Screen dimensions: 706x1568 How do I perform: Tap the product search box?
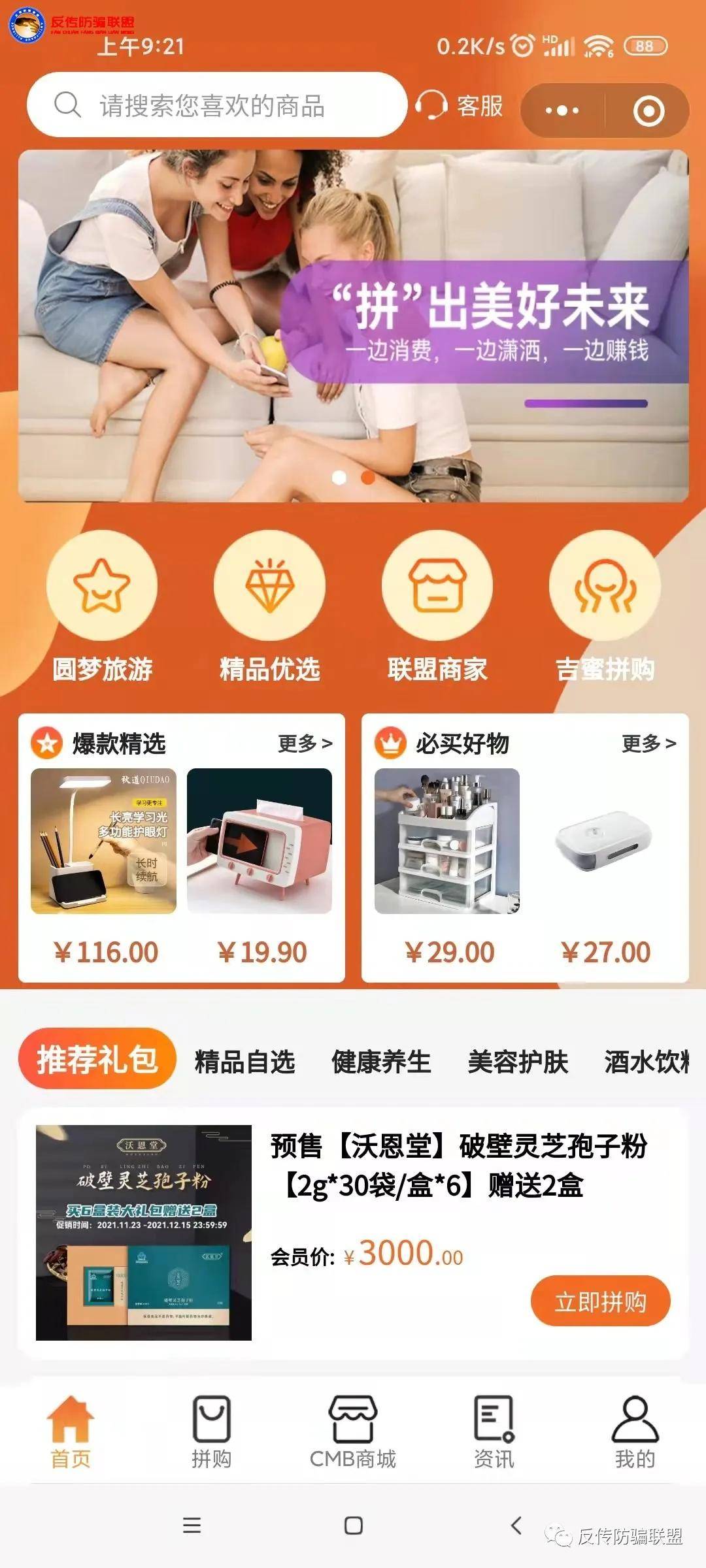point(216,105)
